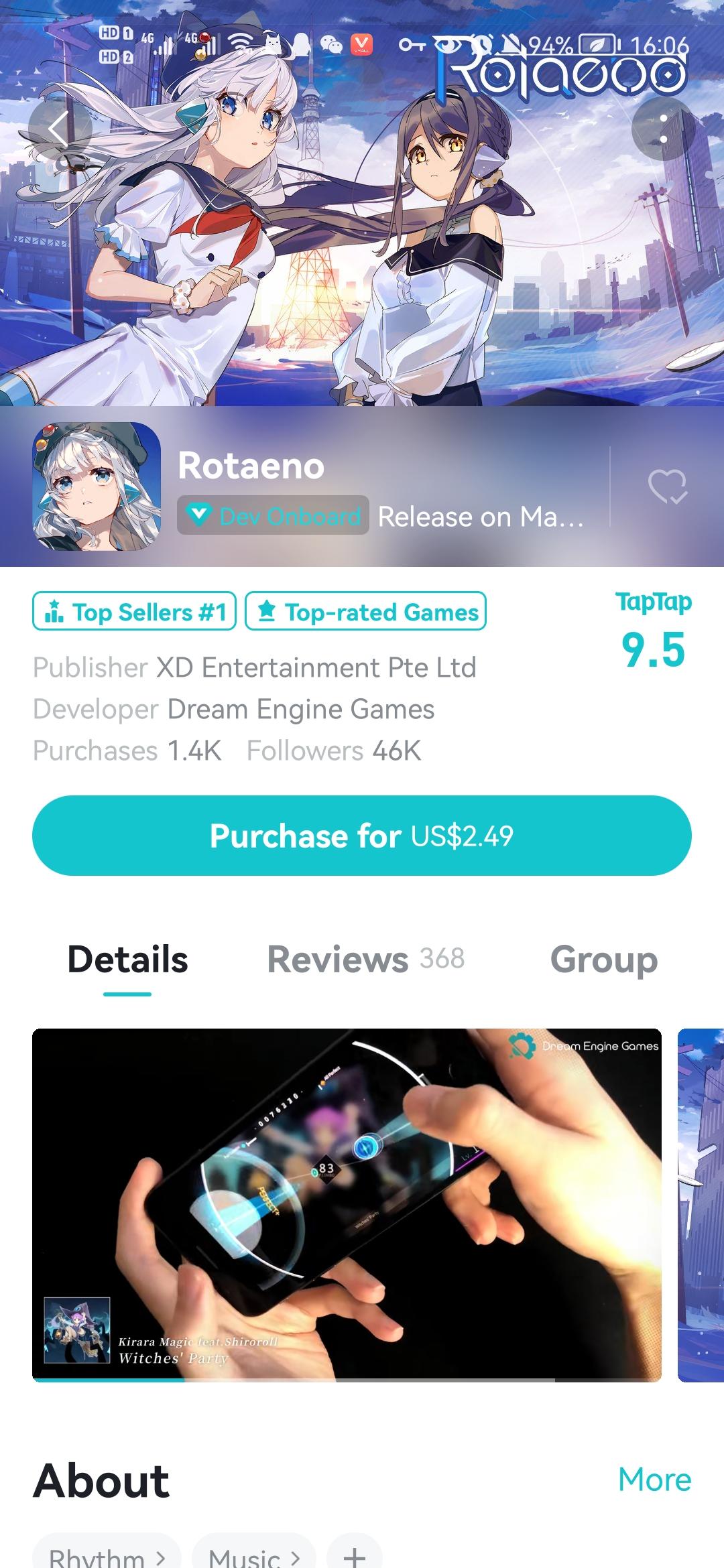Image resolution: width=724 pixels, height=1568 pixels.
Task: Expand the truncated release date text
Action: (480, 516)
